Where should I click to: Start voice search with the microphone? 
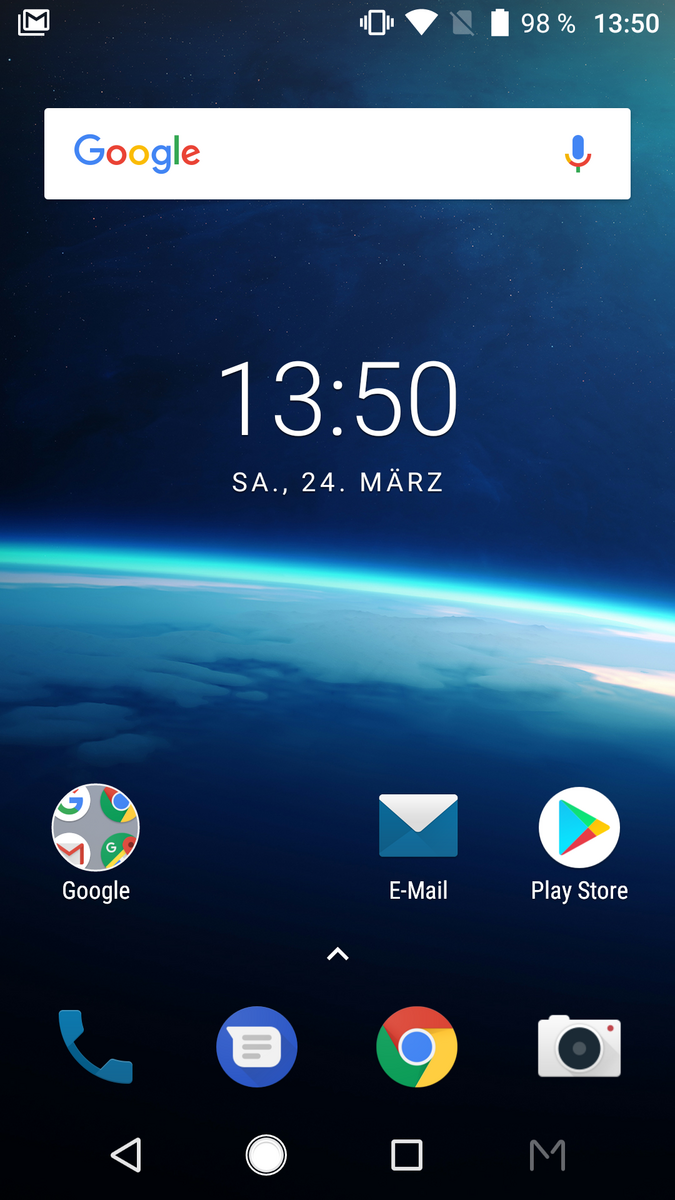pyautogui.click(x=578, y=153)
